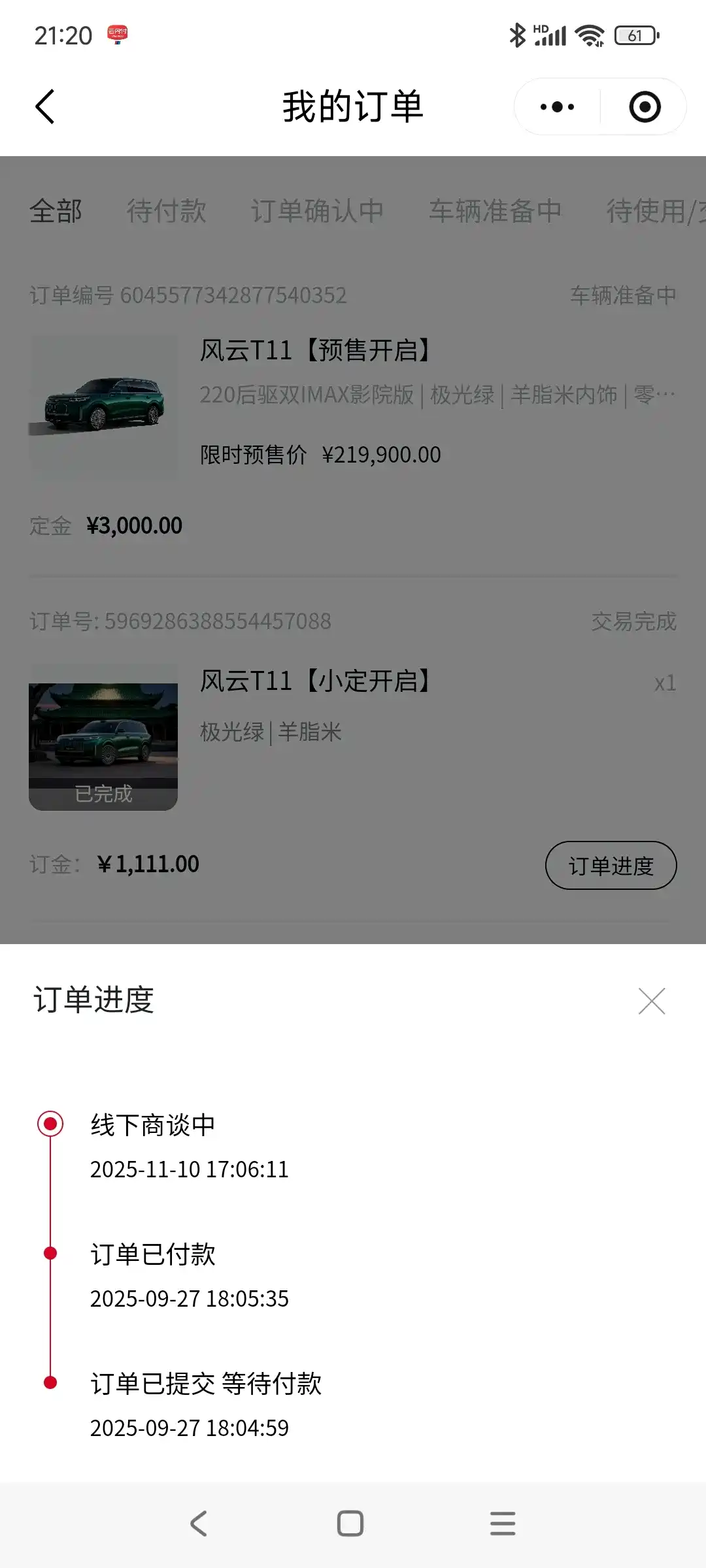Tap the 订单进度 button on the order
Viewport: 706px width, 1568px height.
point(611,866)
